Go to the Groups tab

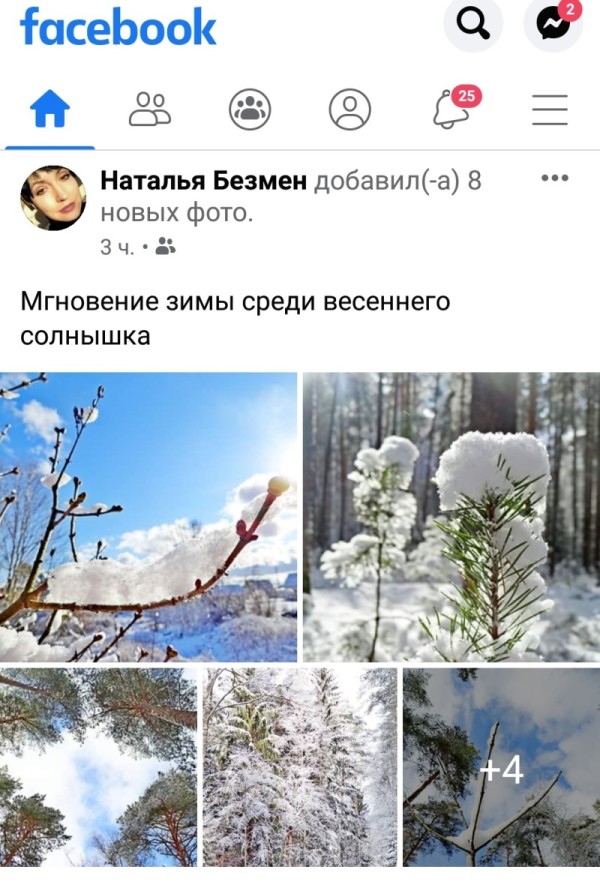click(x=250, y=109)
